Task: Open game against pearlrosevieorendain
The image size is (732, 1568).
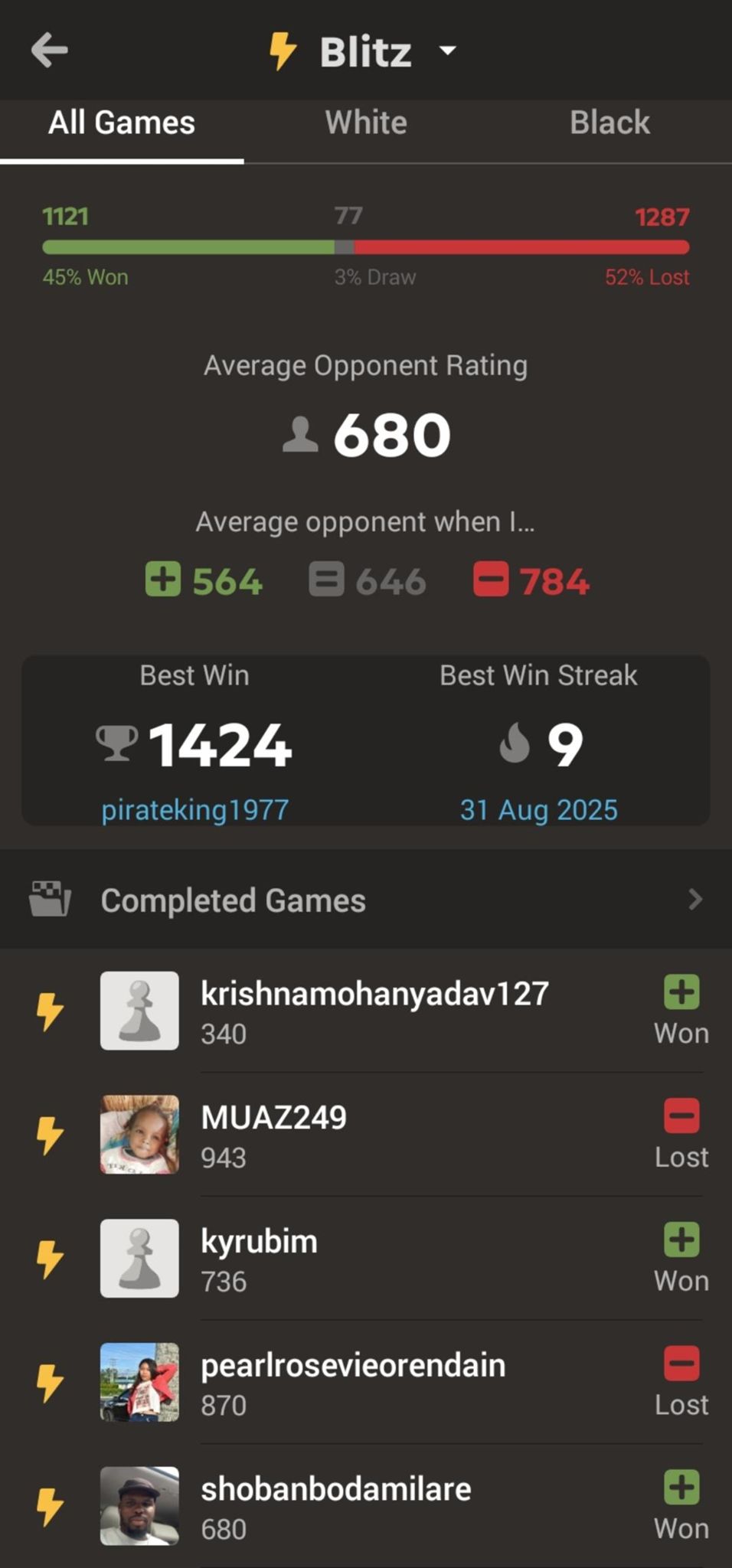Action: pos(374,1383)
